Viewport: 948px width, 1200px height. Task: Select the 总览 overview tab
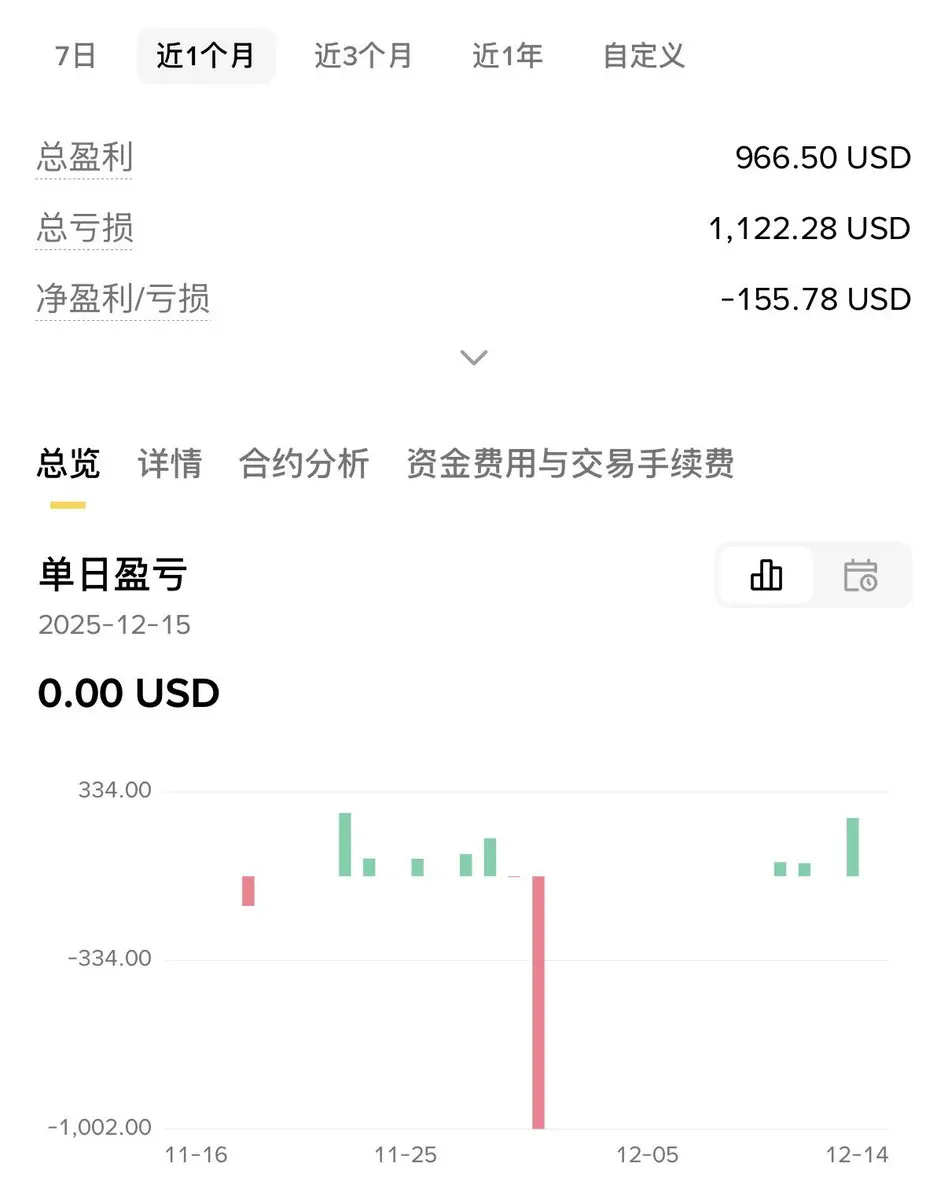tap(69, 464)
